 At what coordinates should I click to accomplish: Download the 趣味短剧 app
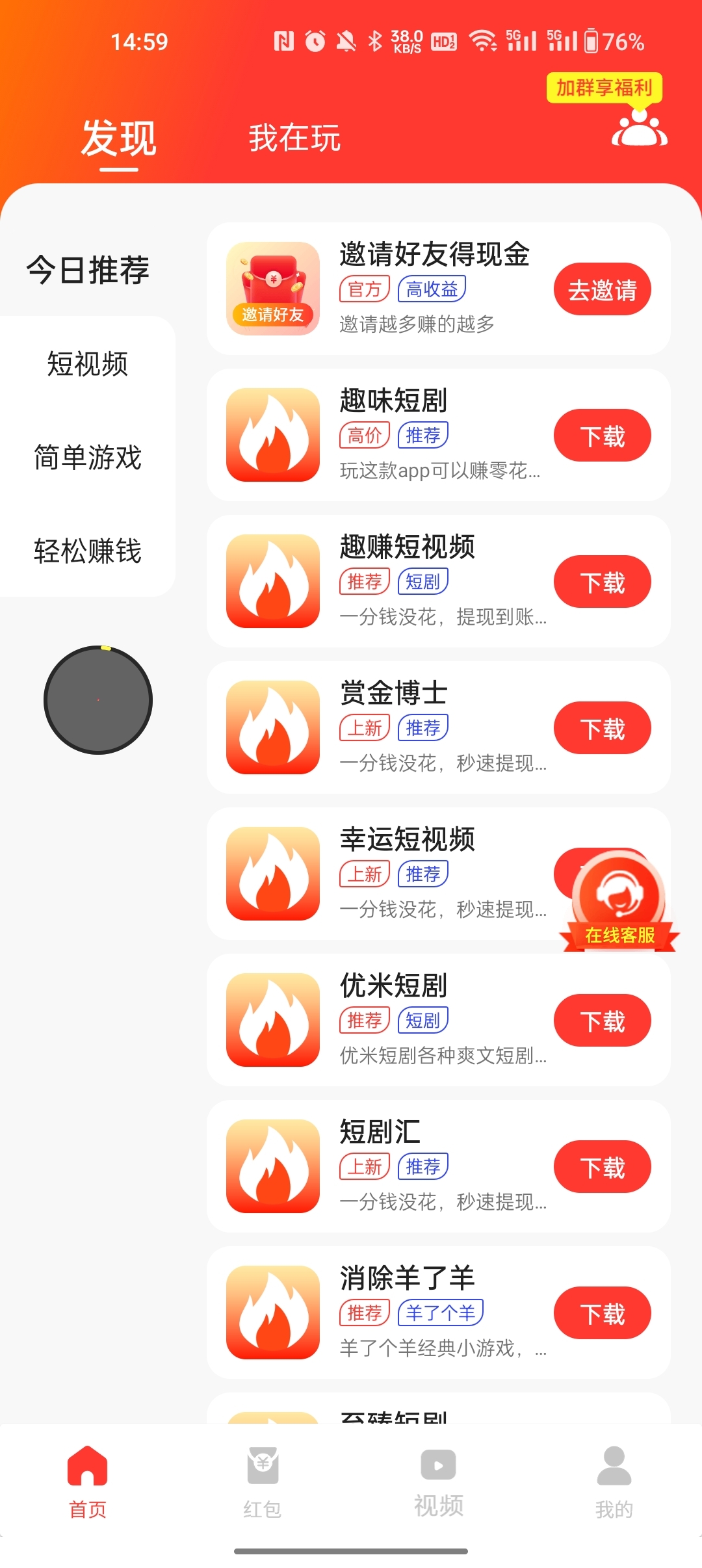point(602,436)
